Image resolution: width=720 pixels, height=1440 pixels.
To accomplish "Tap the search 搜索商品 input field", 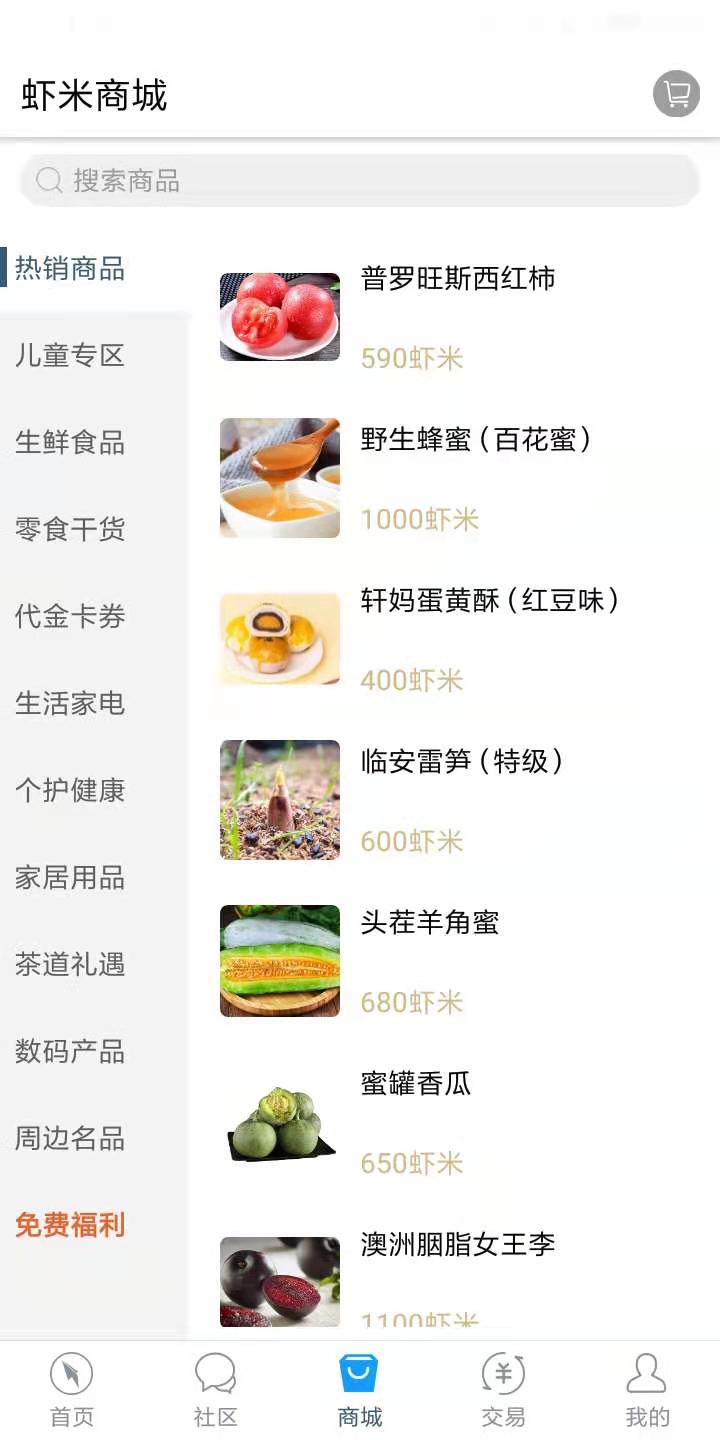I will click(x=360, y=180).
